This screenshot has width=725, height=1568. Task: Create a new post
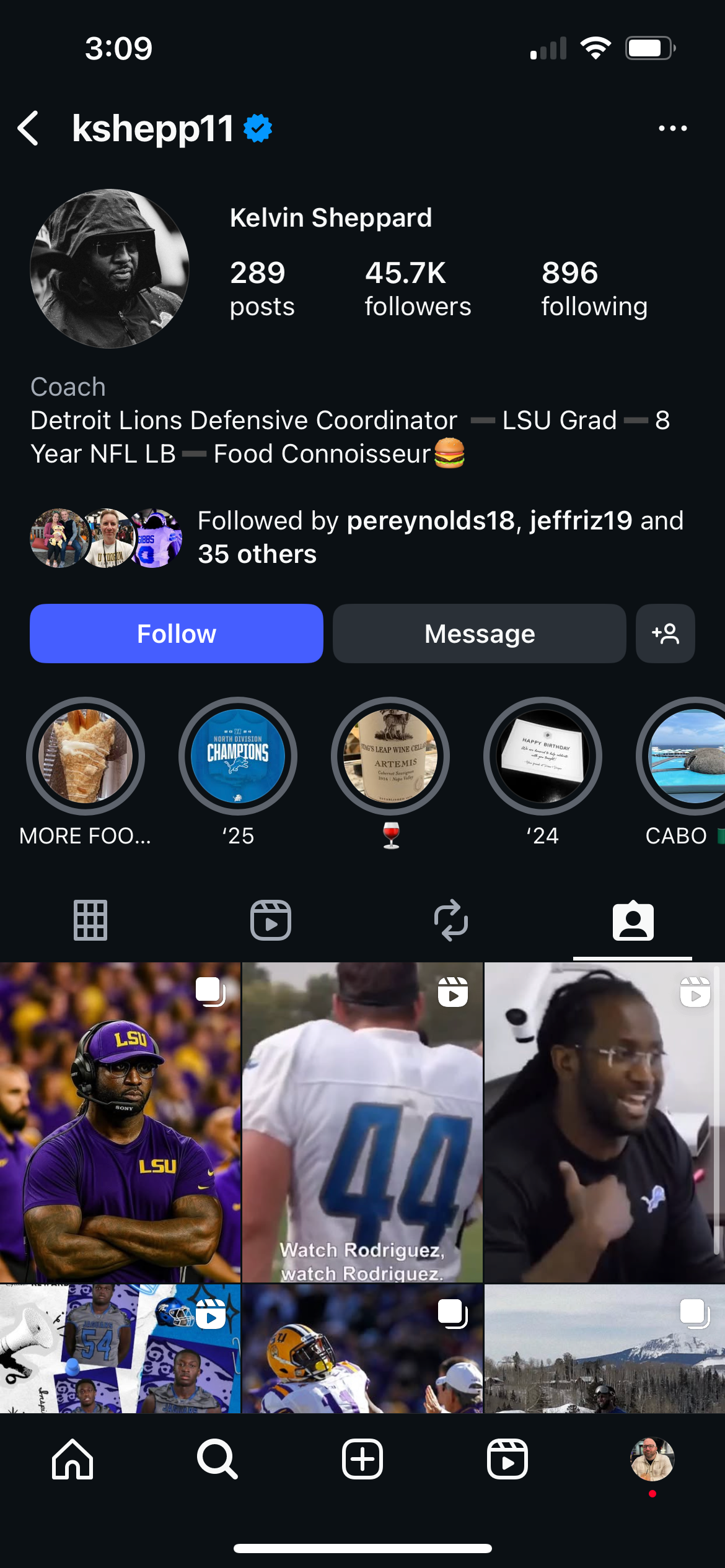tap(362, 1459)
